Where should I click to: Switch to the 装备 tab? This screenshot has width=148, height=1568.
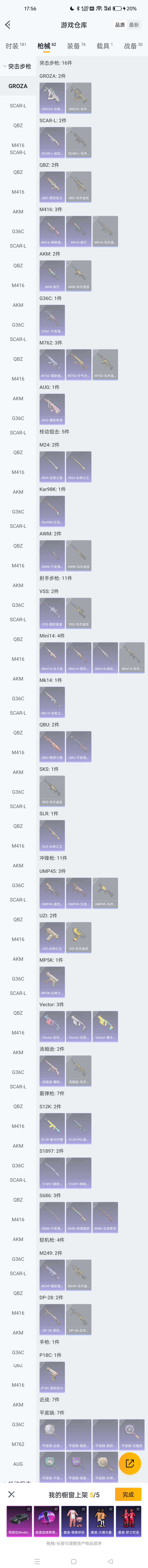[75, 46]
